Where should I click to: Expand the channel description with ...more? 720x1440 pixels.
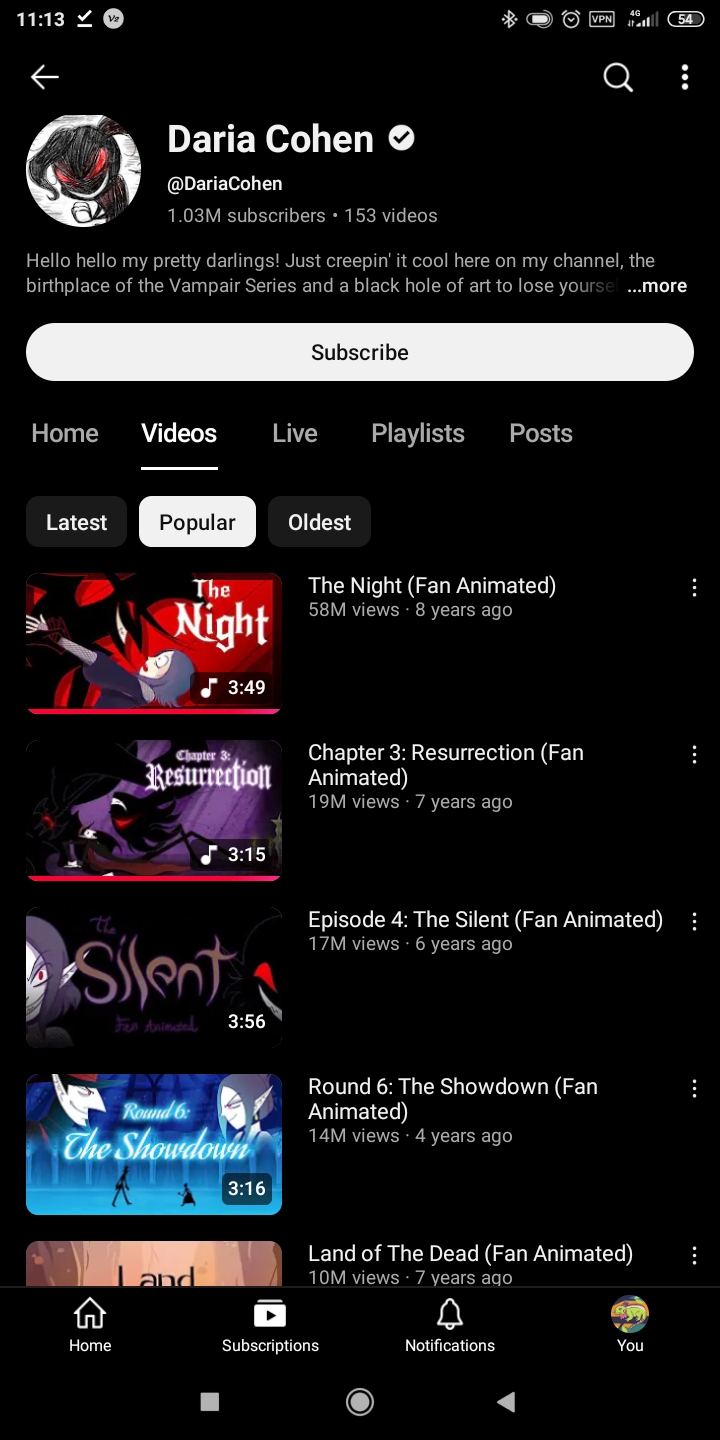[657, 286]
